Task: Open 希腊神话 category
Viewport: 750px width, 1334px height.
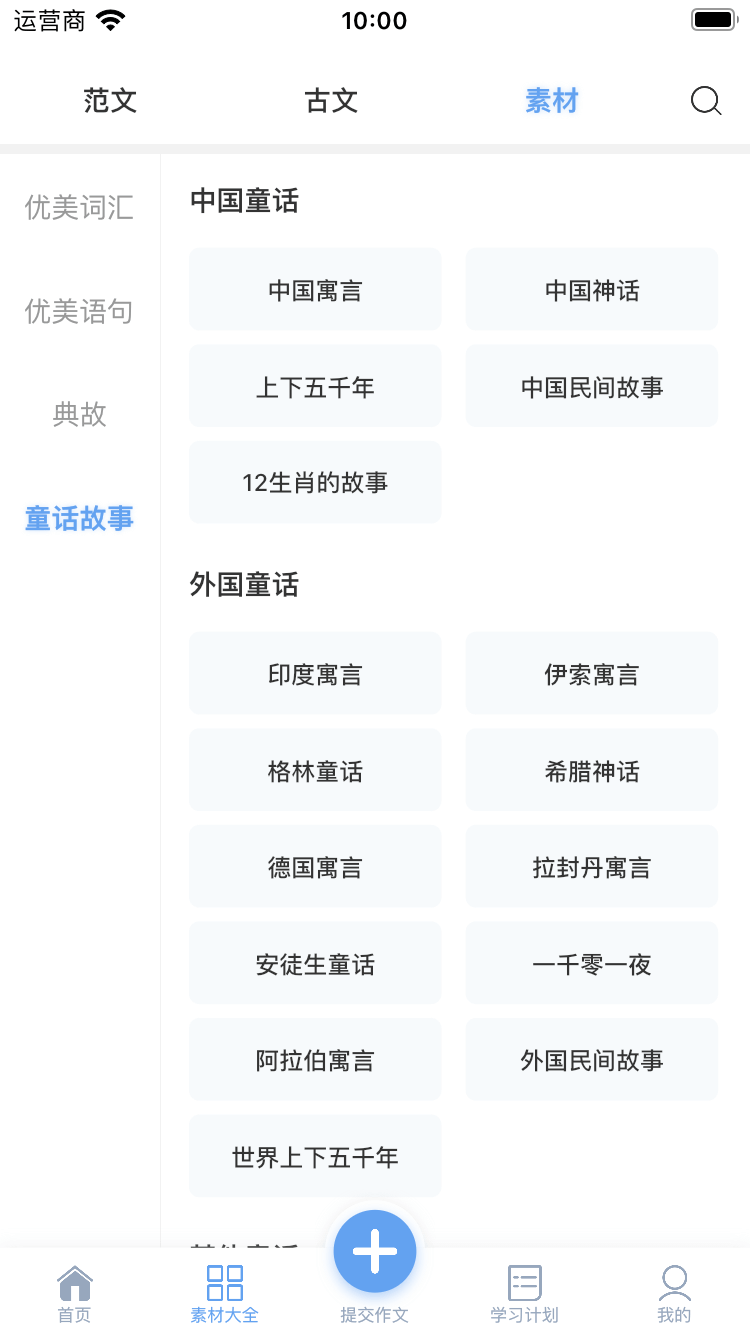Action: pyautogui.click(x=592, y=771)
